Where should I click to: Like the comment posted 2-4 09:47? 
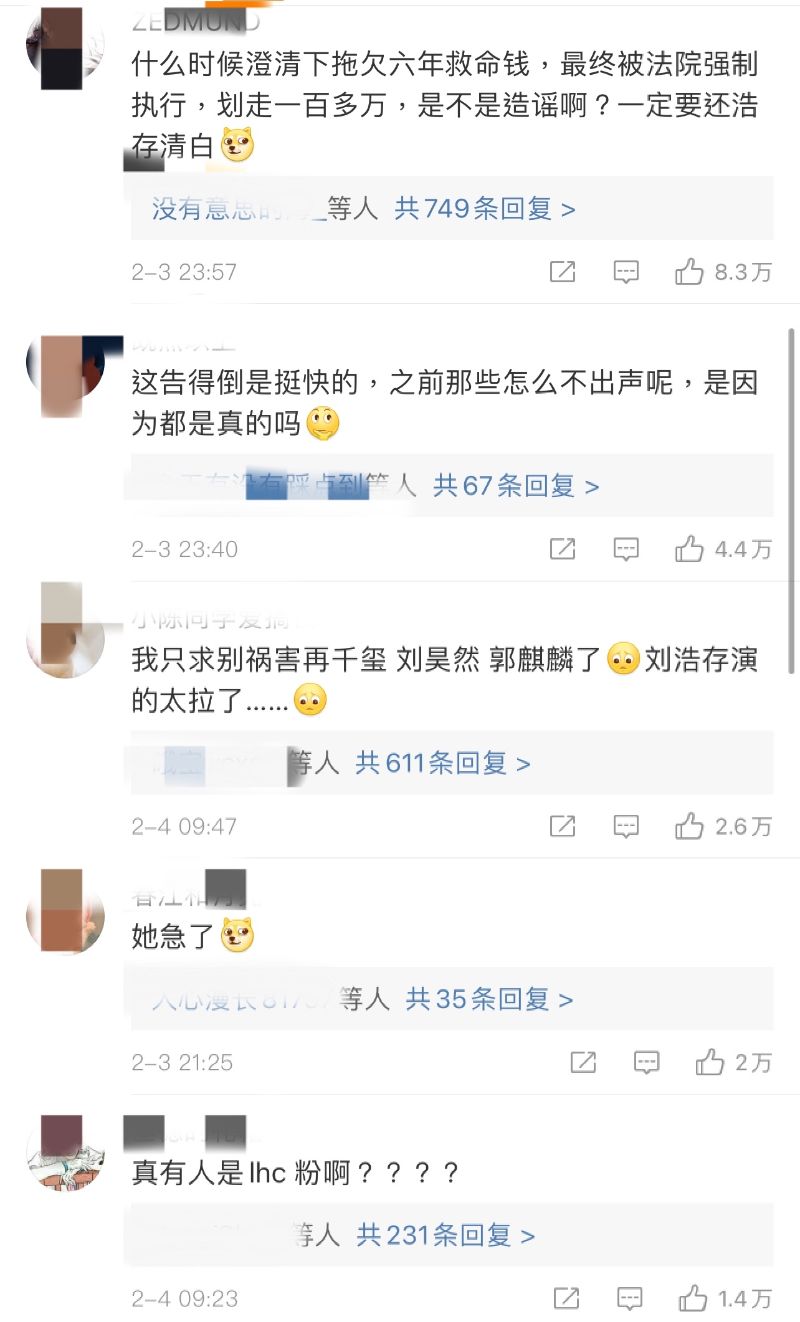[690, 826]
